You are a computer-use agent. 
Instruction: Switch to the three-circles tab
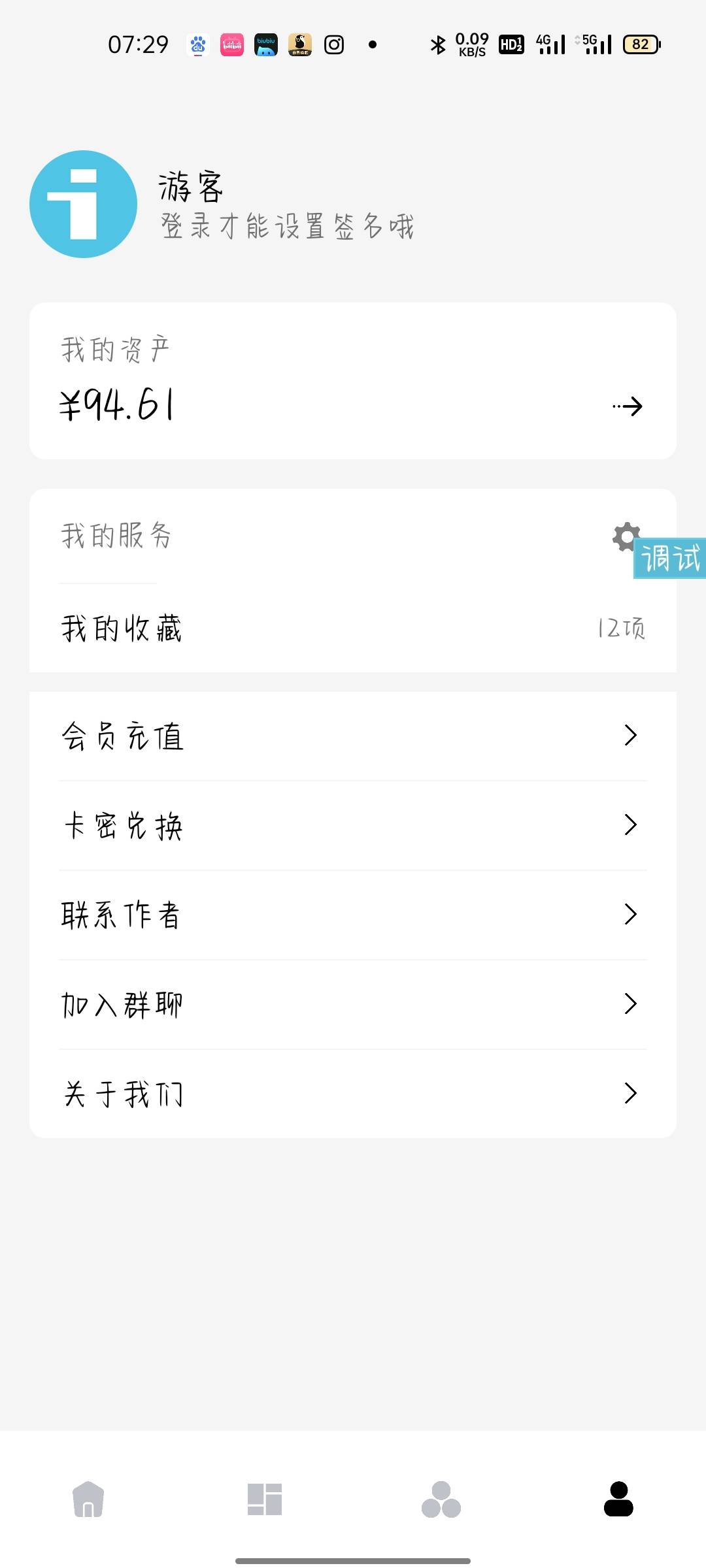coord(441,1499)
